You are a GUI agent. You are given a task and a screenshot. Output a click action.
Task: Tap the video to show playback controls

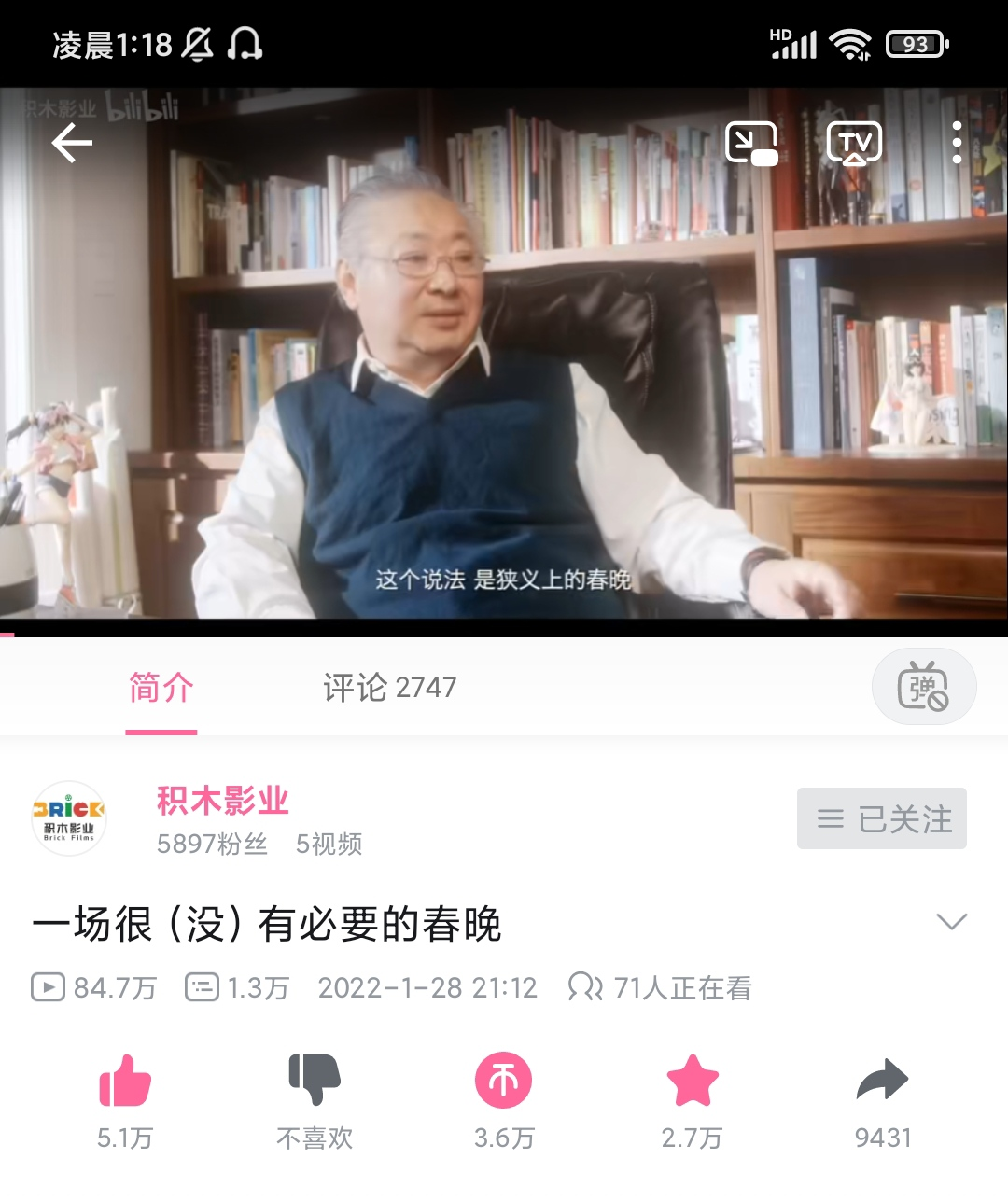(504, 373)
